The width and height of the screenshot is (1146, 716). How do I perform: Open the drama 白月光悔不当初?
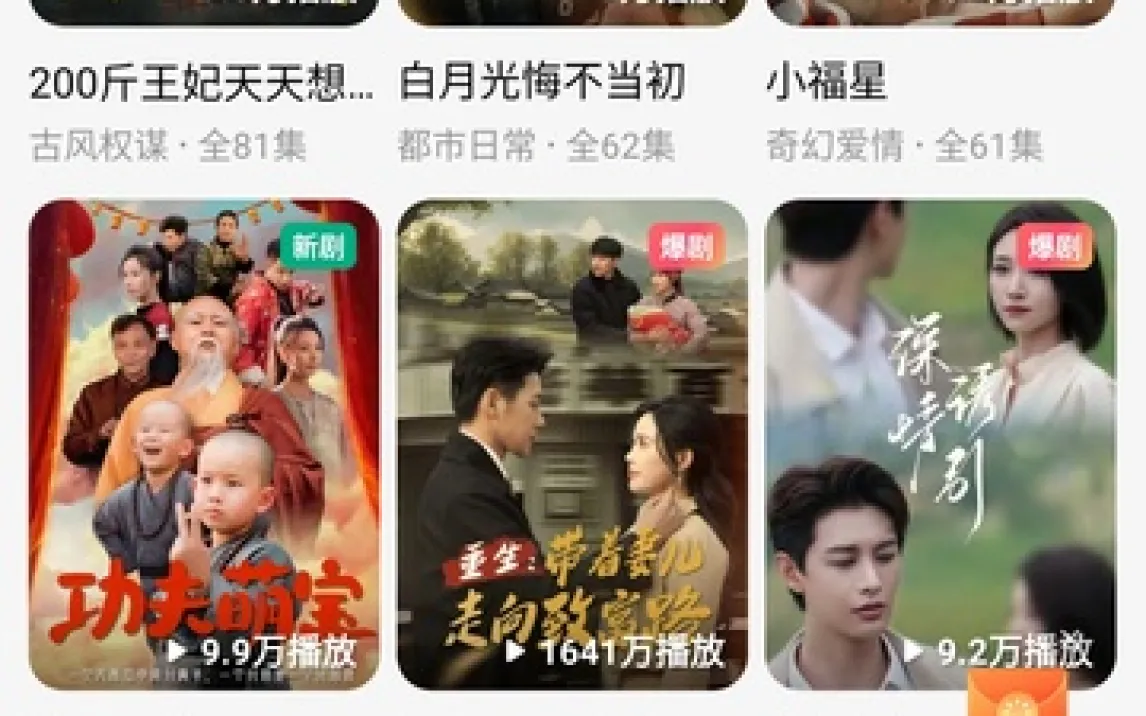[543, 84]
